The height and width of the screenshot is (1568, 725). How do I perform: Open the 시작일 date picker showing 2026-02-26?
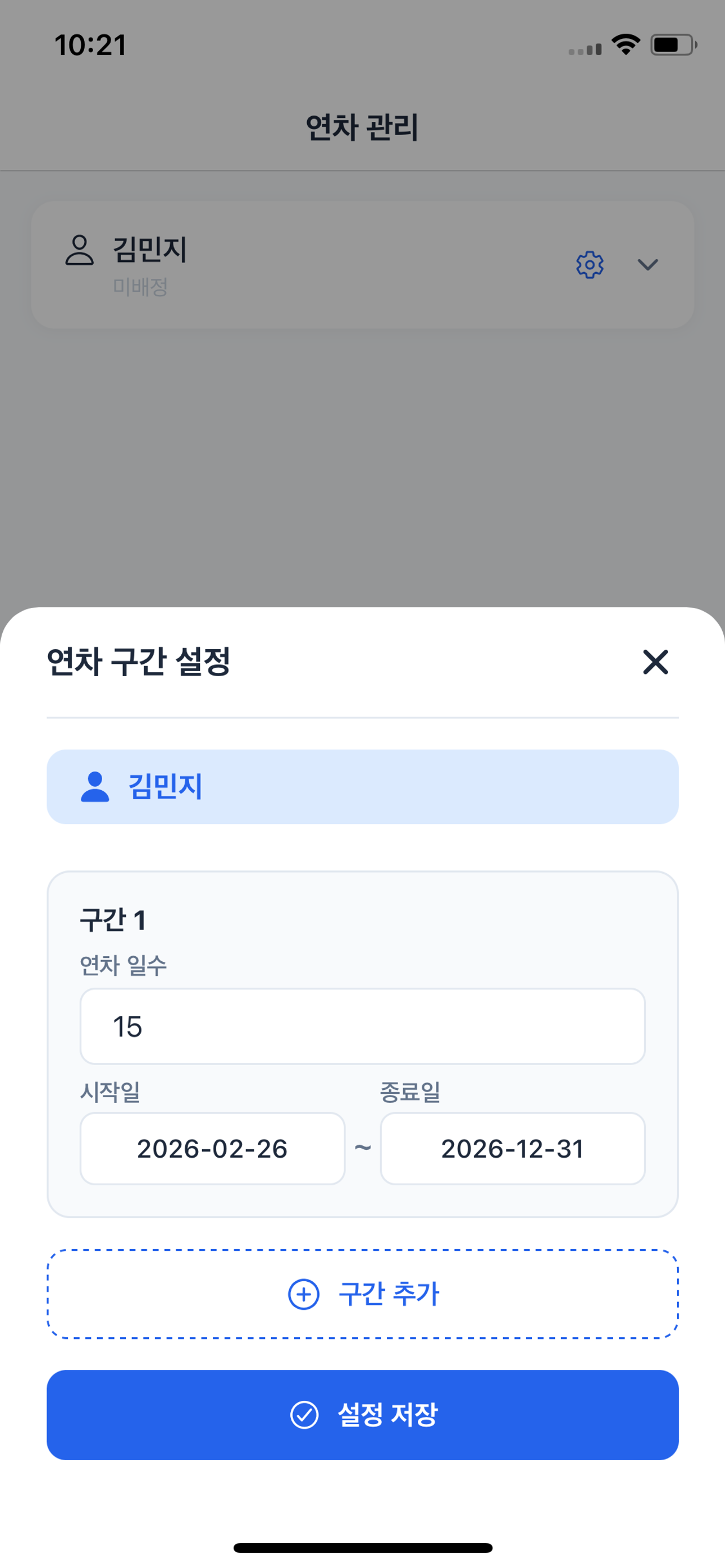212,1149
